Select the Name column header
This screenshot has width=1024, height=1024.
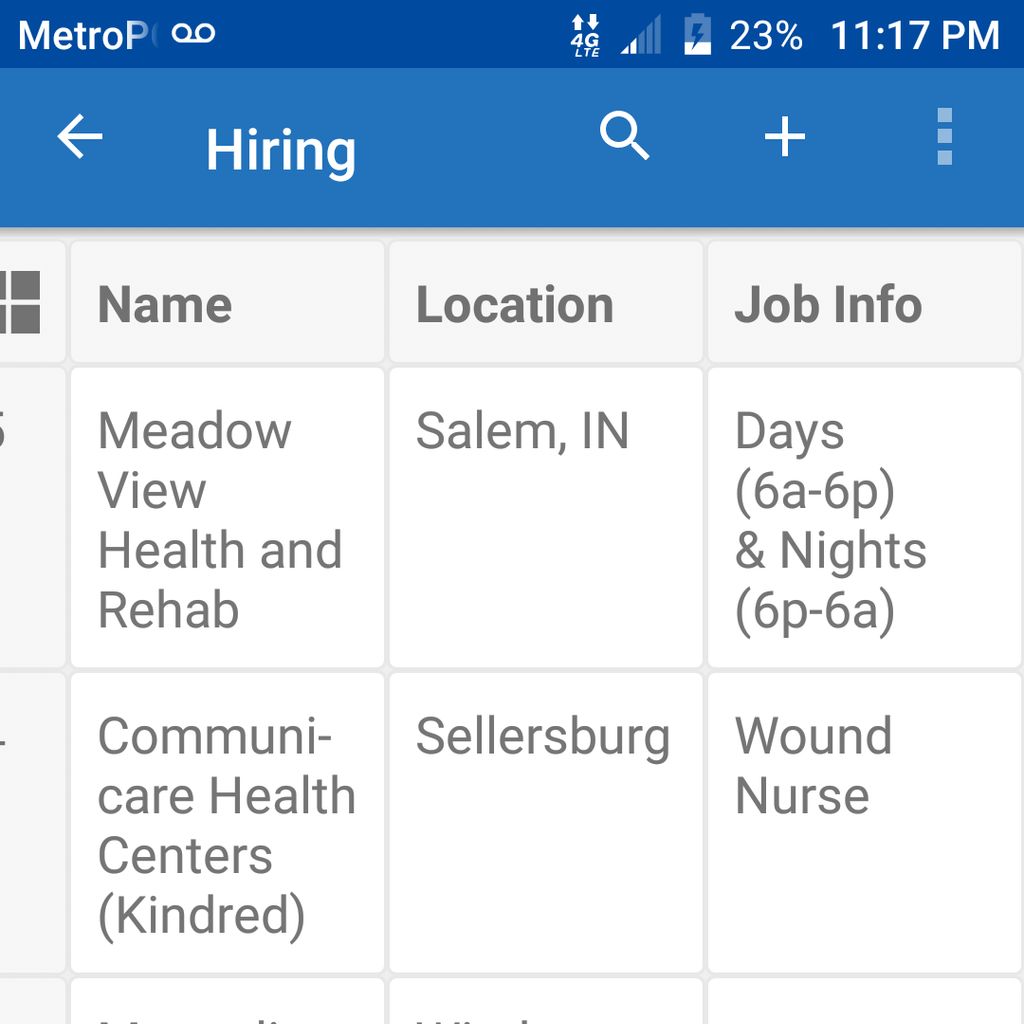click(227, 303)
